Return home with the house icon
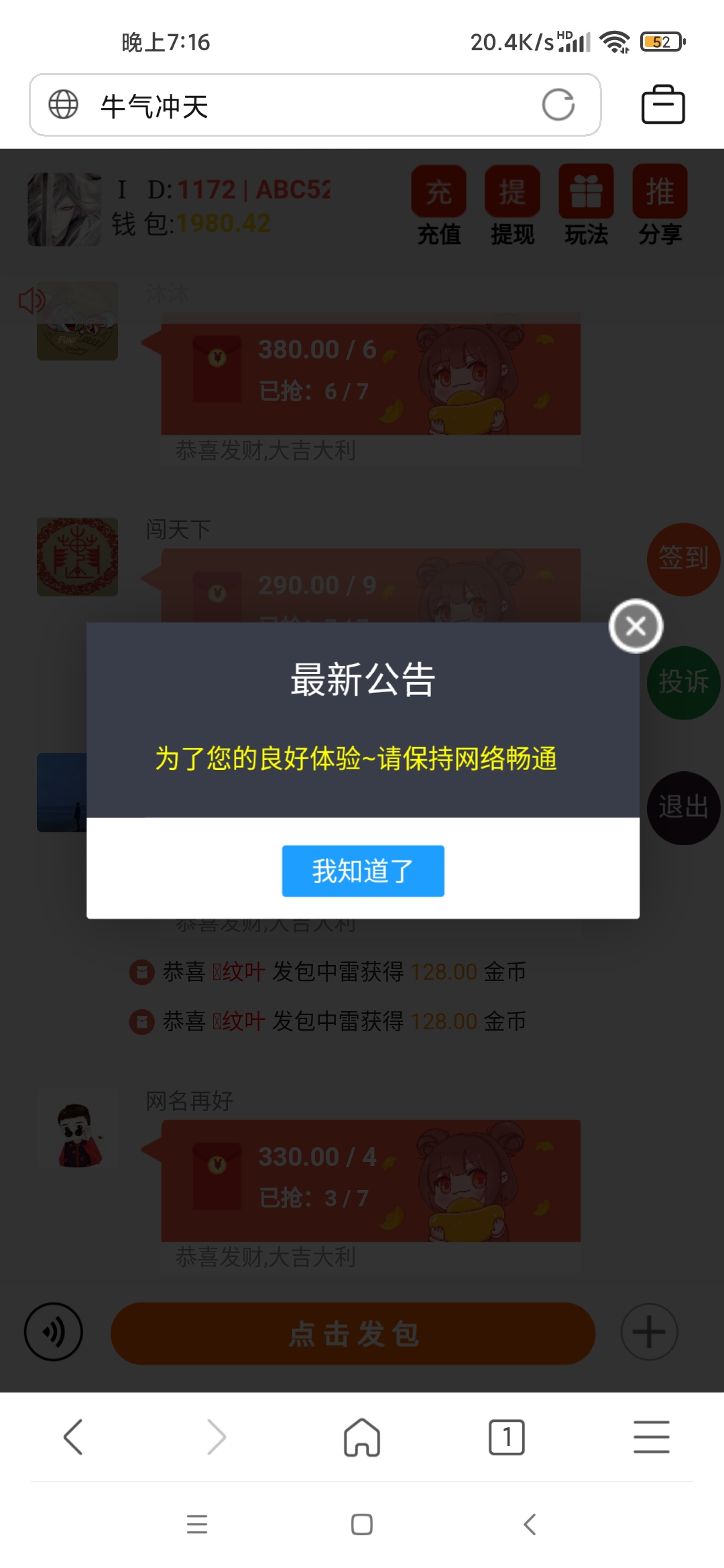Viewport: 724px width, 1568px height. pos(362,1437)
